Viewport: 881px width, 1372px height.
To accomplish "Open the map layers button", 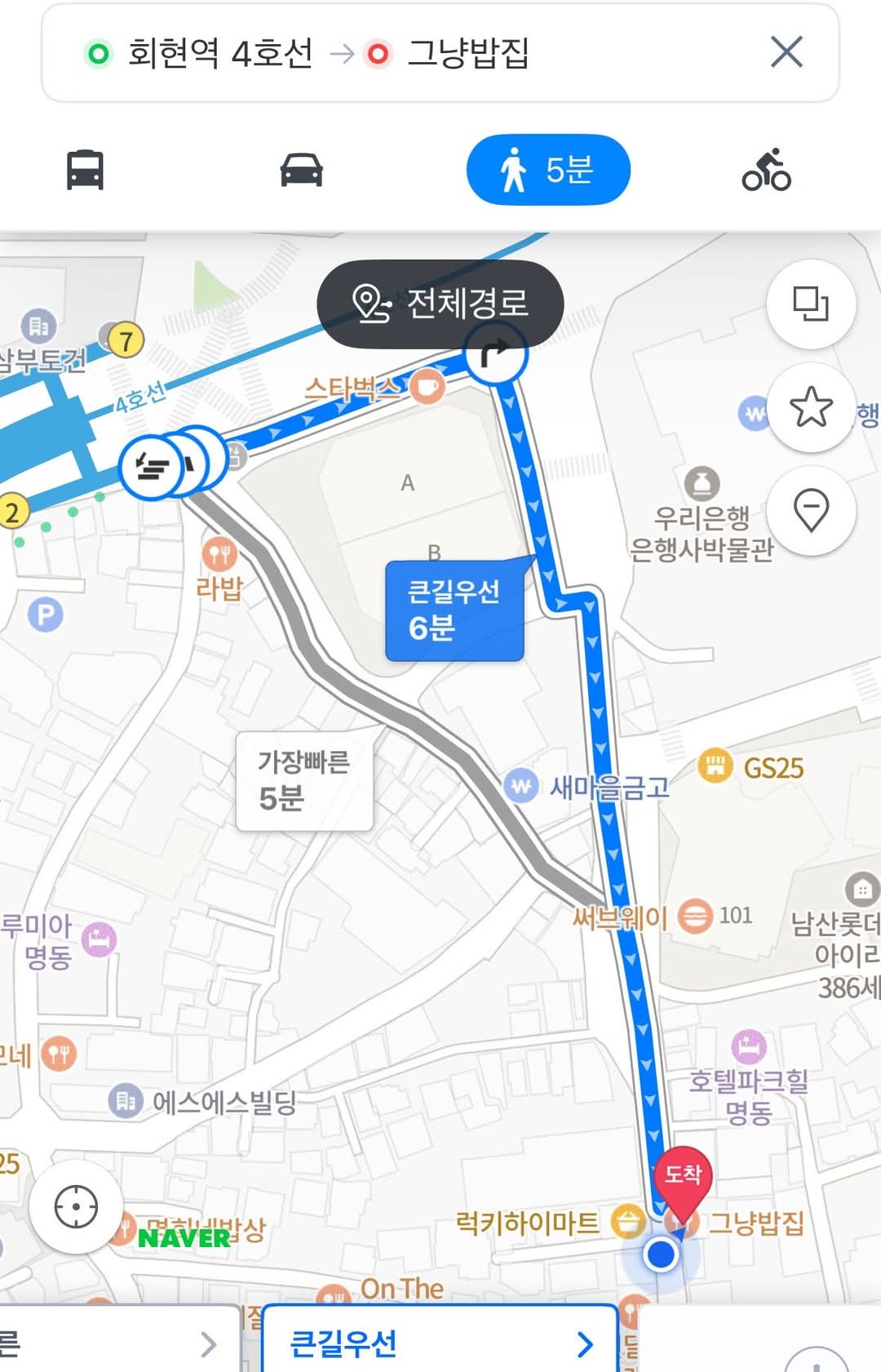I will coord(811,304).
